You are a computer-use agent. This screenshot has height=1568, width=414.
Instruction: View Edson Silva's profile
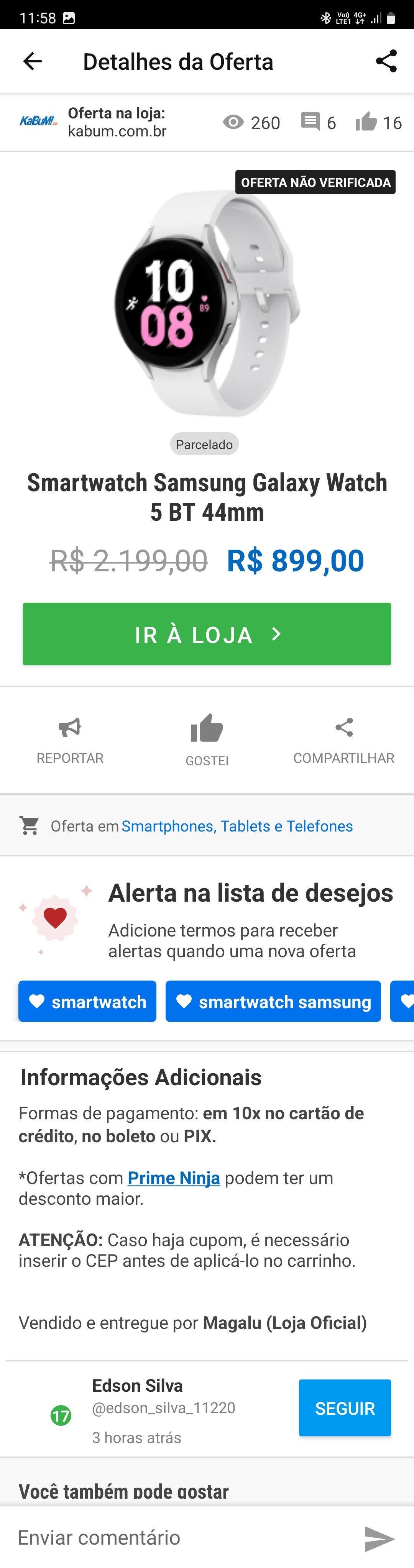(138, 1386)
